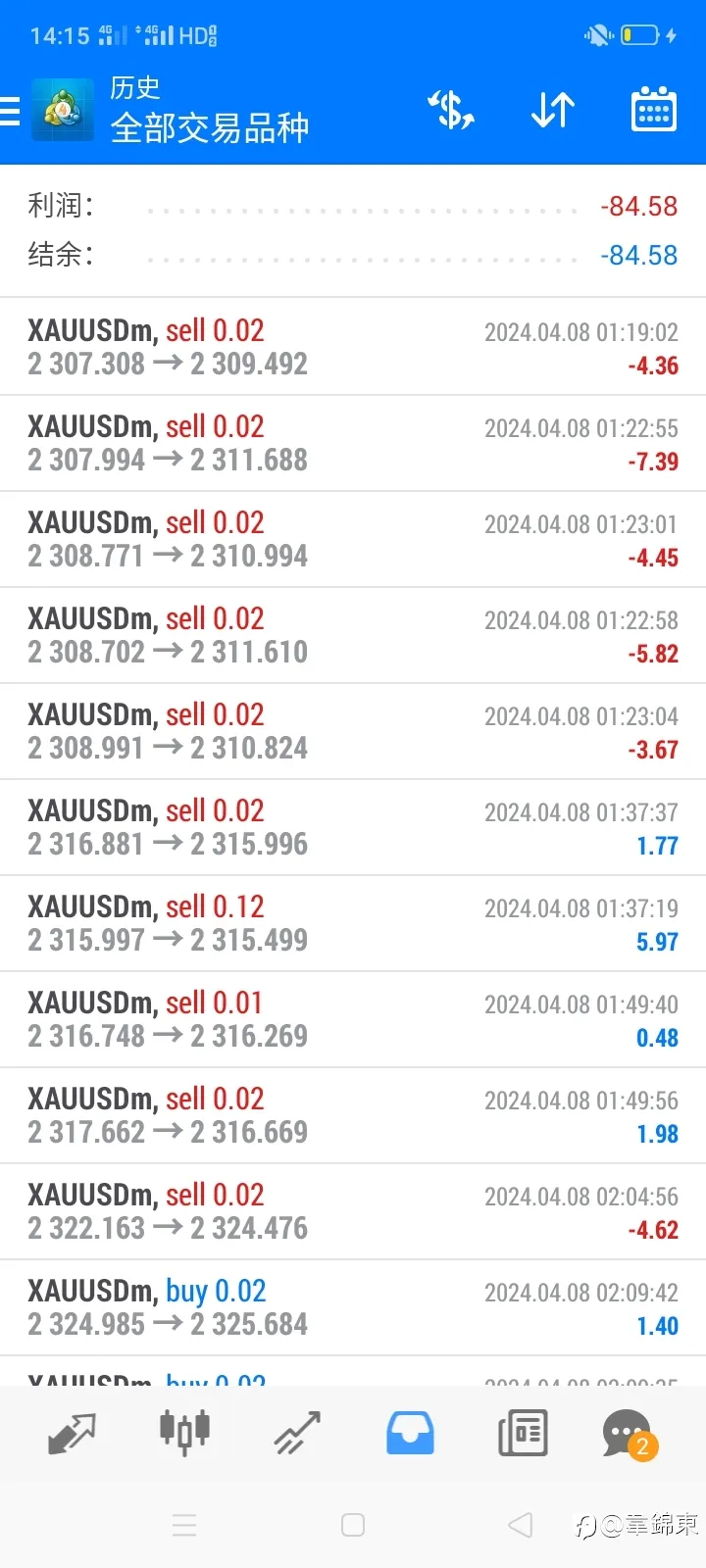This screenshot has width=706, height=1568.
Task: Switch to the Quotes tab
Action: point(72,1434)
